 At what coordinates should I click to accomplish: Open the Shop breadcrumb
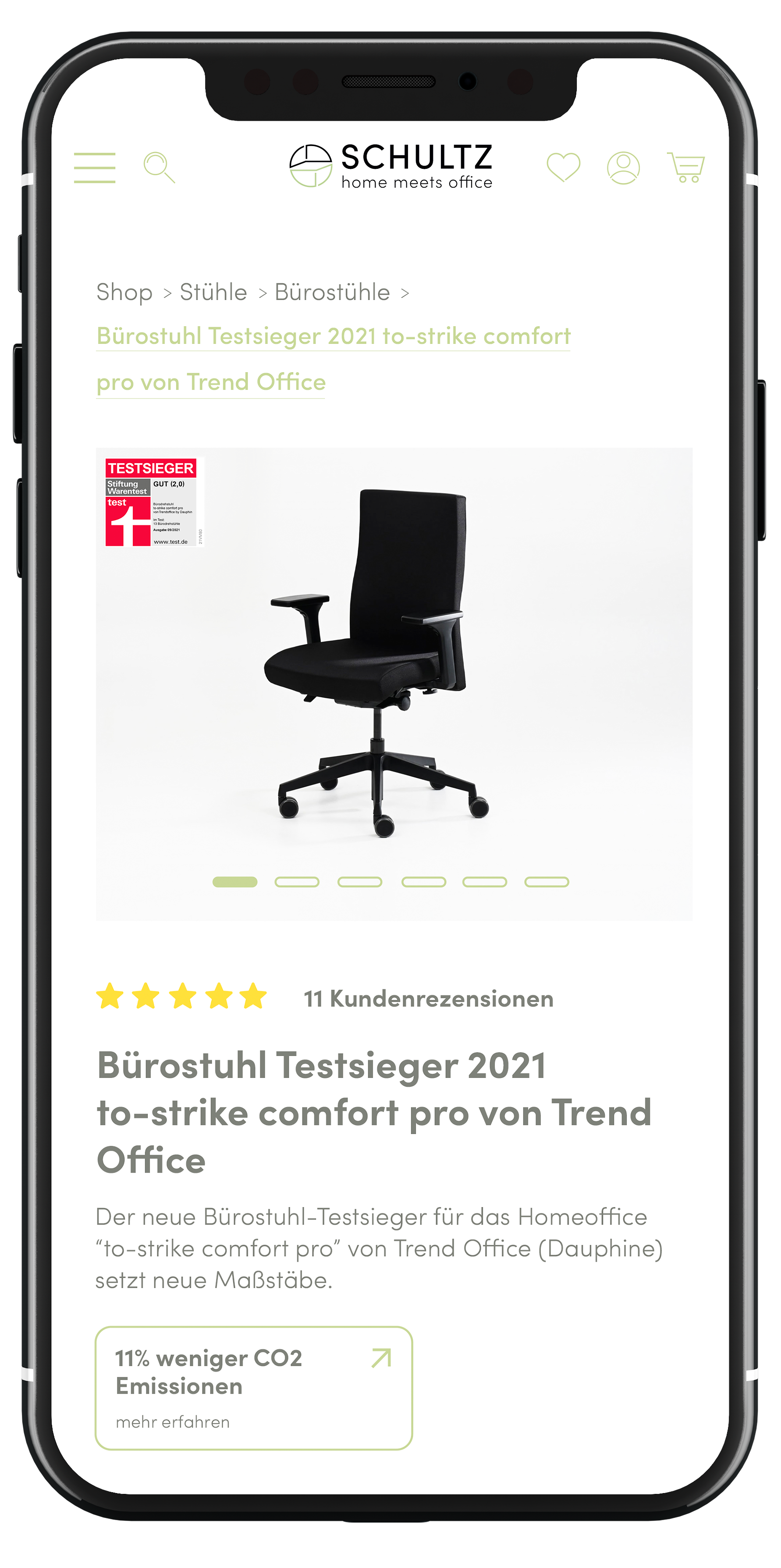[x=125, y=292]
